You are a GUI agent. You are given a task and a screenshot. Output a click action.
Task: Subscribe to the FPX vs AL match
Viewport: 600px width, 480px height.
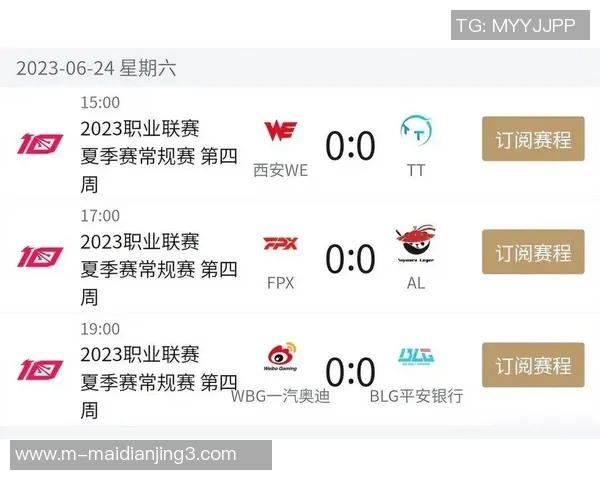[533, 253]
